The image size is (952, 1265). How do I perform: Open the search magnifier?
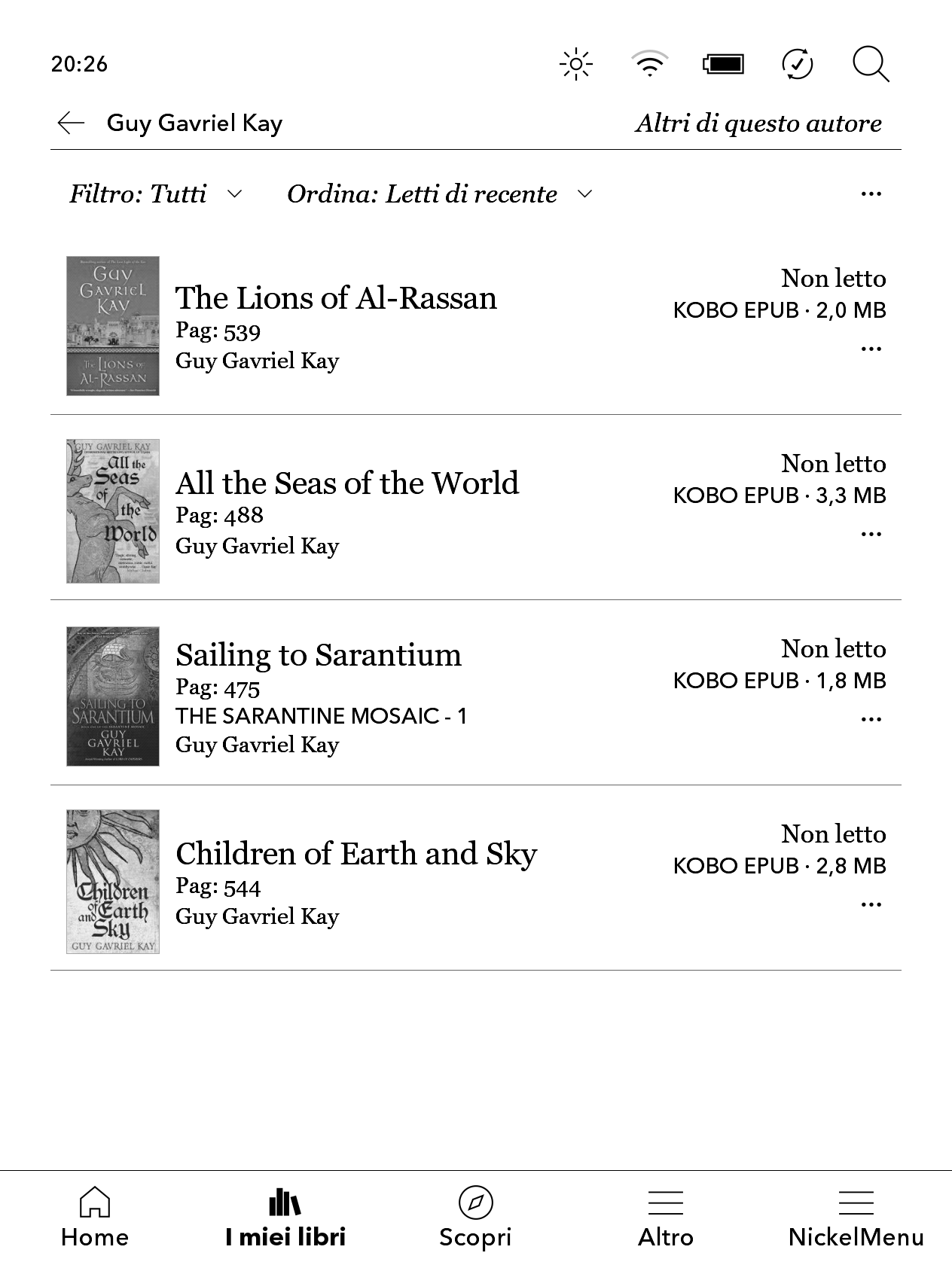(871, 64)
